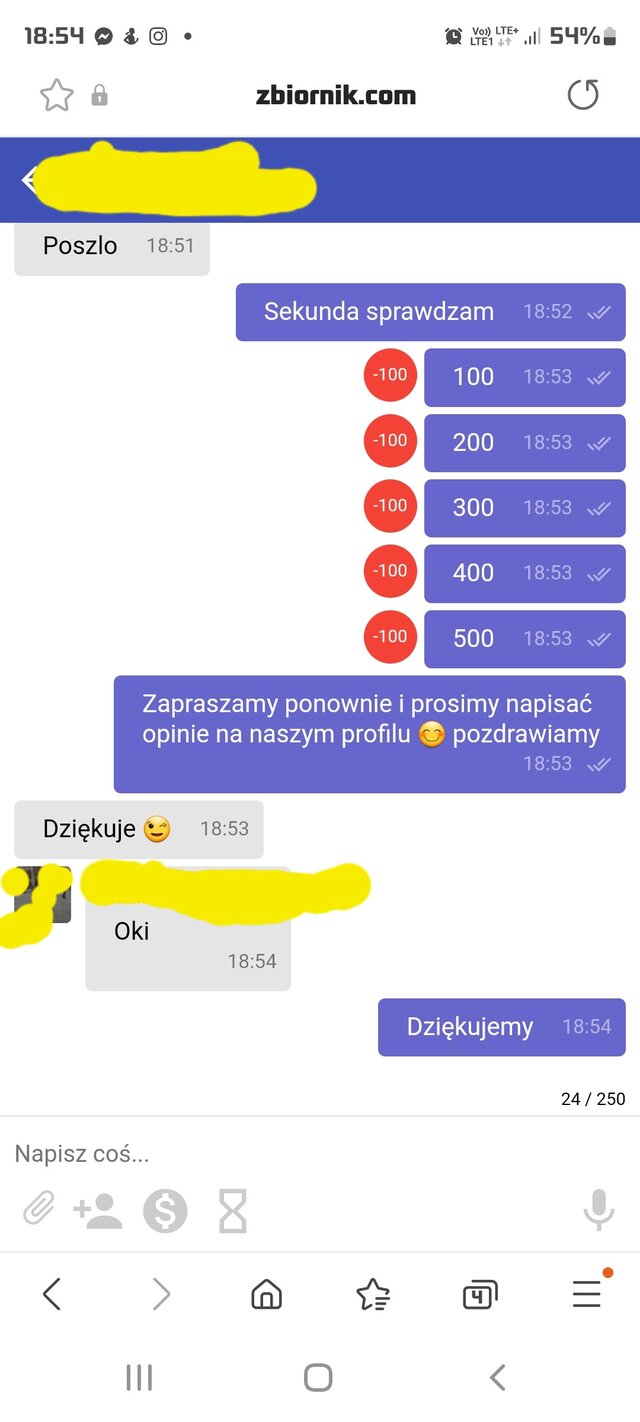Bookmark this page with the star icon

coord(57,96)
